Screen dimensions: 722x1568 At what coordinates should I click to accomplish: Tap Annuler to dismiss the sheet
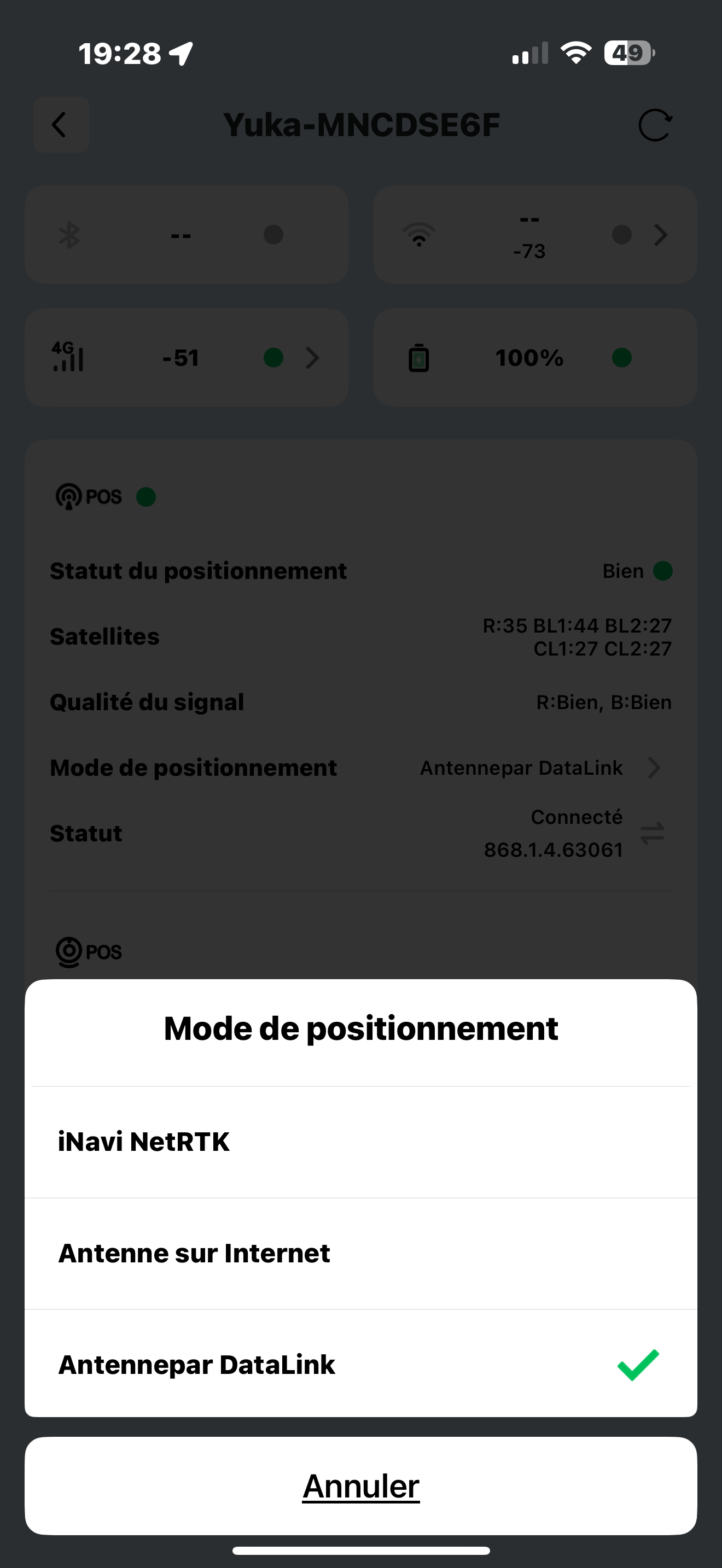point(360,1486)
